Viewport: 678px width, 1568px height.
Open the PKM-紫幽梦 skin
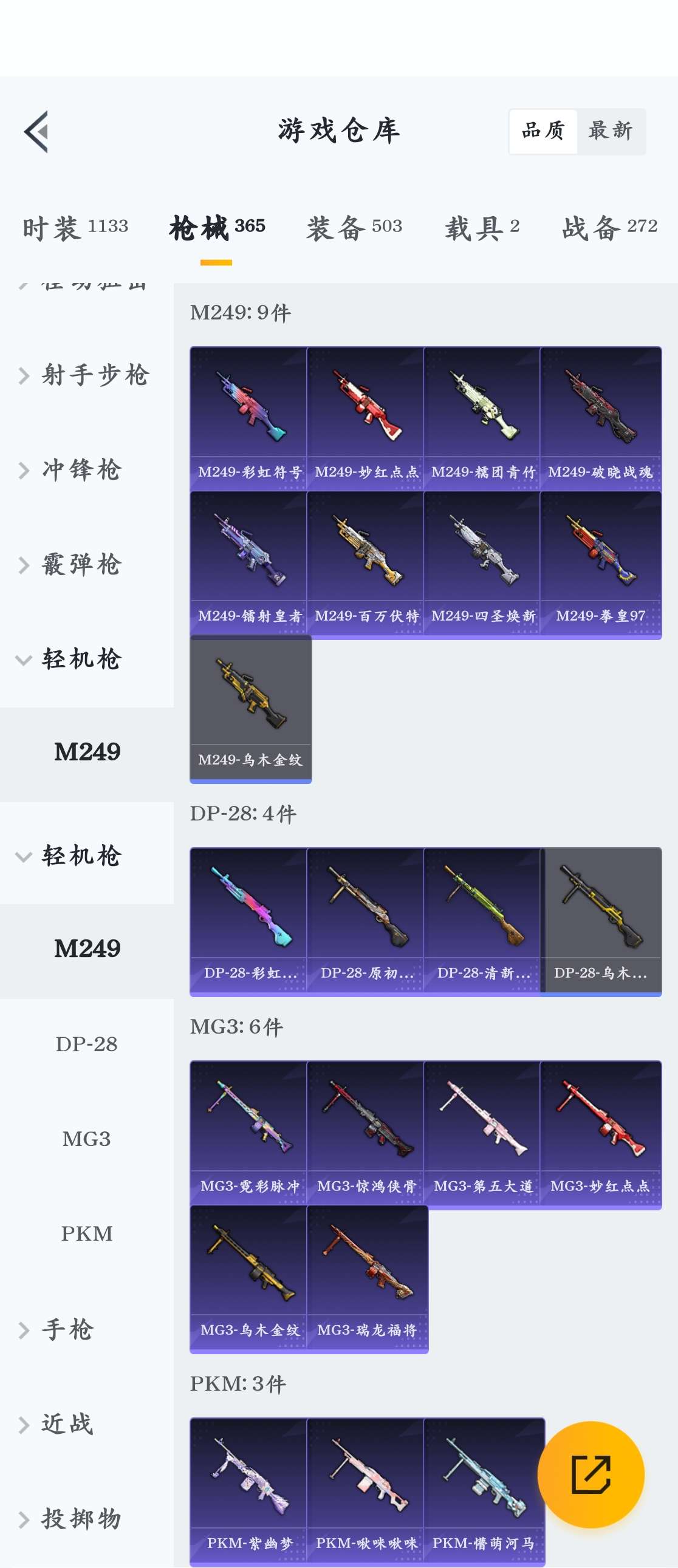coord(248,1489)
